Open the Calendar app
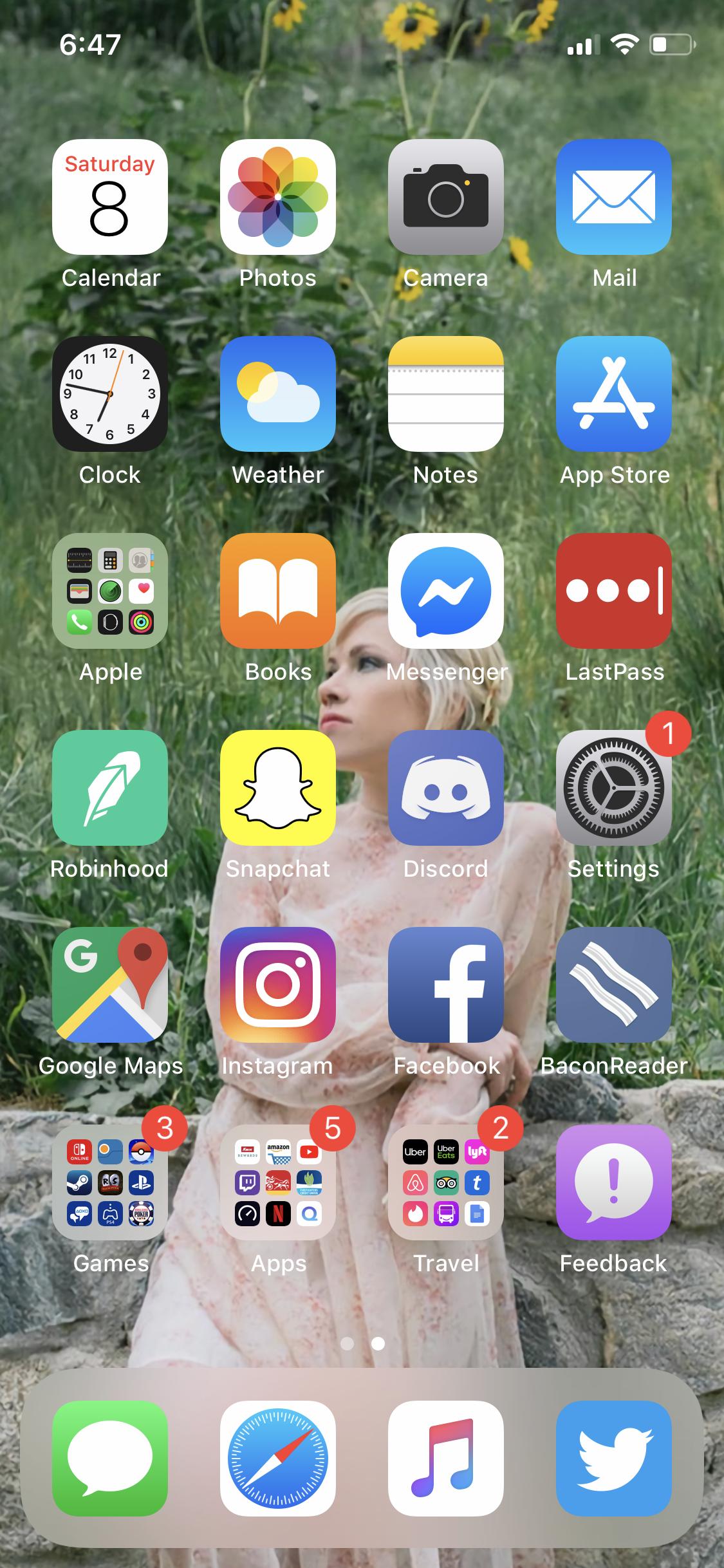The width and height of the screenshot is (724, 1568). pyautogui.click(x=109, y=197)
